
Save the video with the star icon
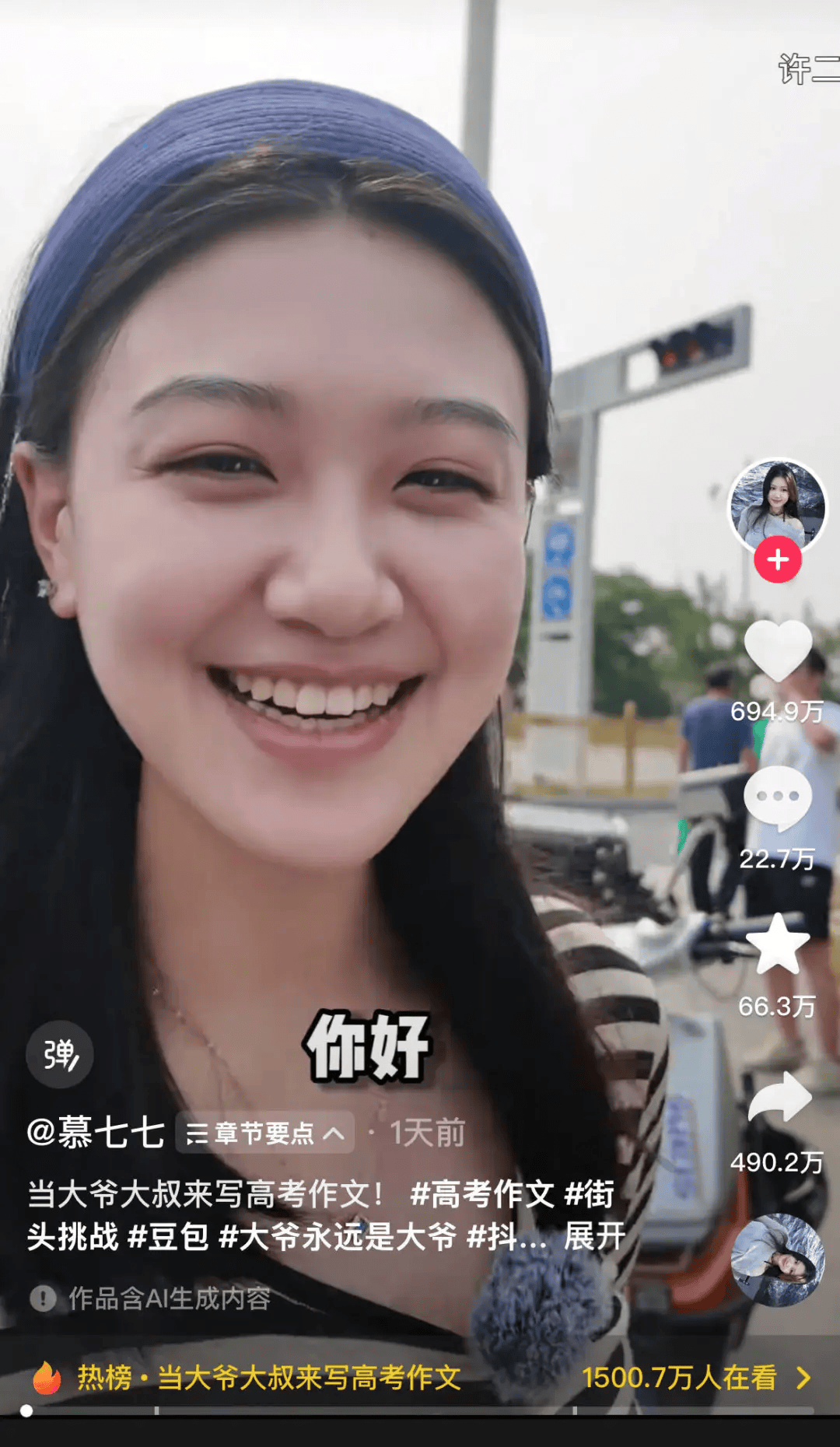778,944
